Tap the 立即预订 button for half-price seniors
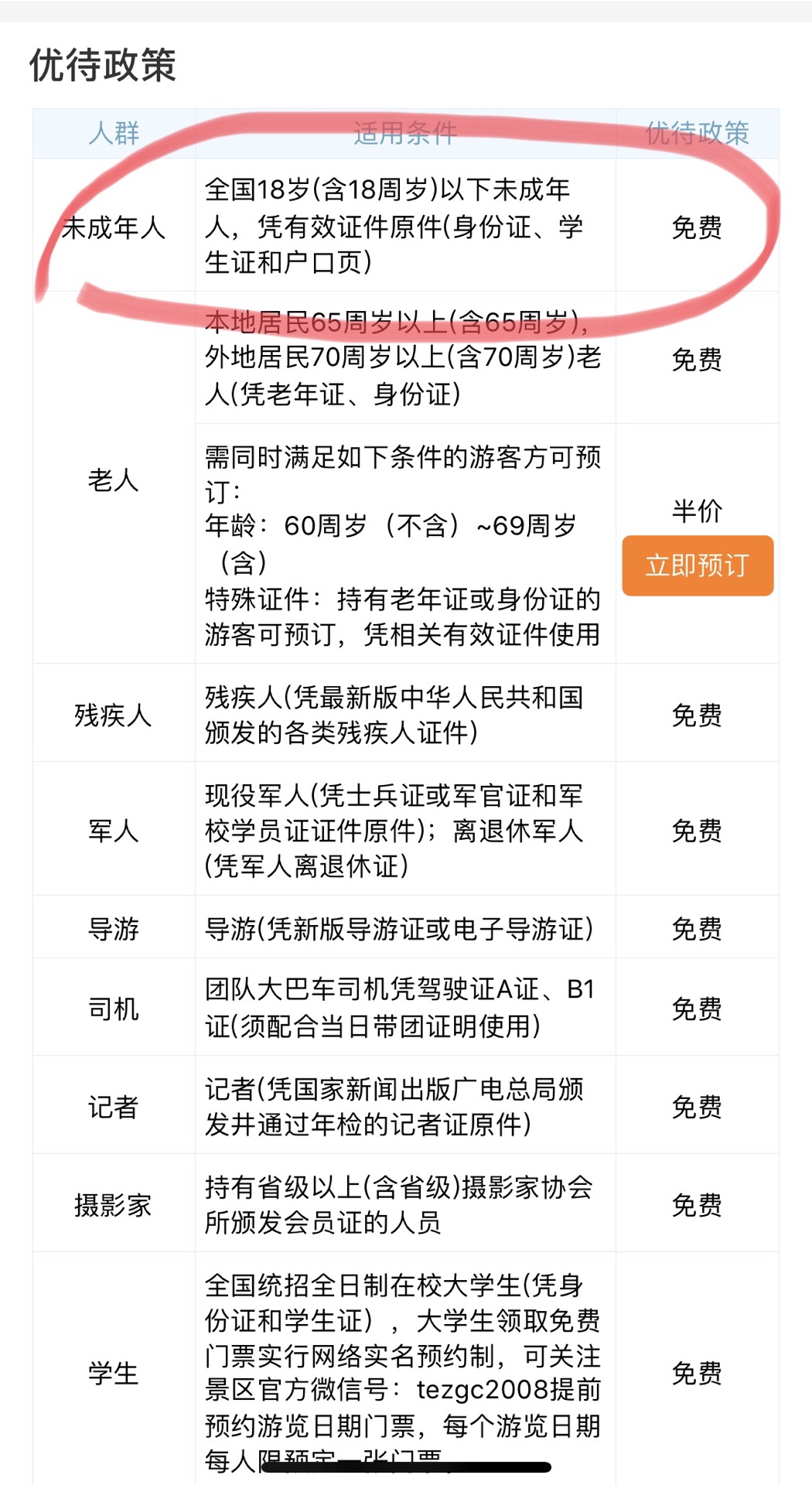Viewport: 812px width, 1485px height. pyautogui.click(x=698, y=565)
